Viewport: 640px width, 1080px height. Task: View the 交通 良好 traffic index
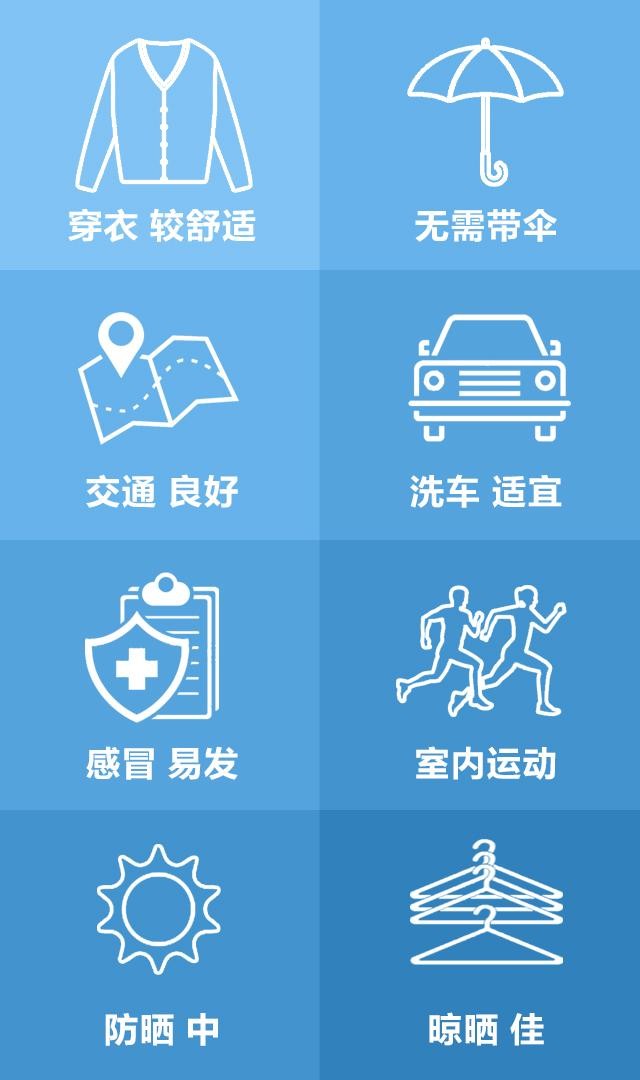[160, 405]
